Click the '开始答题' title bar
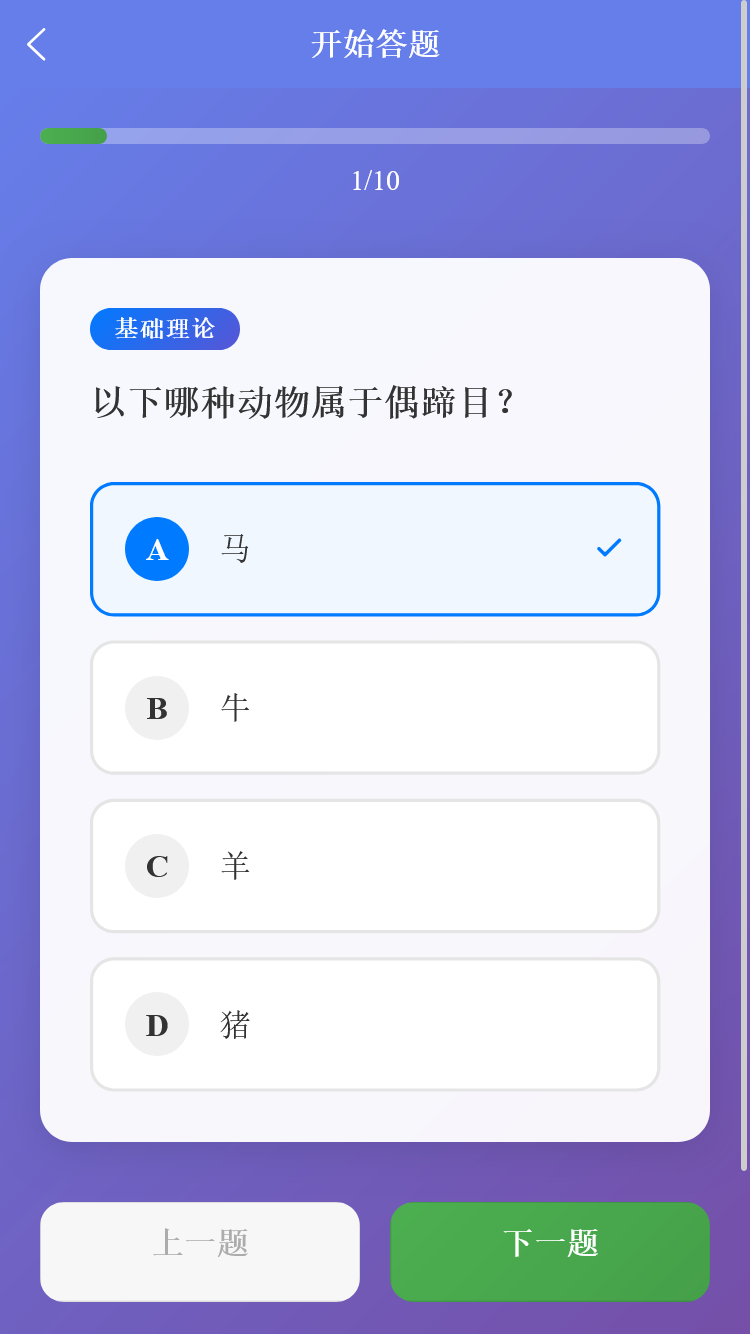 (x=375, y=44)
